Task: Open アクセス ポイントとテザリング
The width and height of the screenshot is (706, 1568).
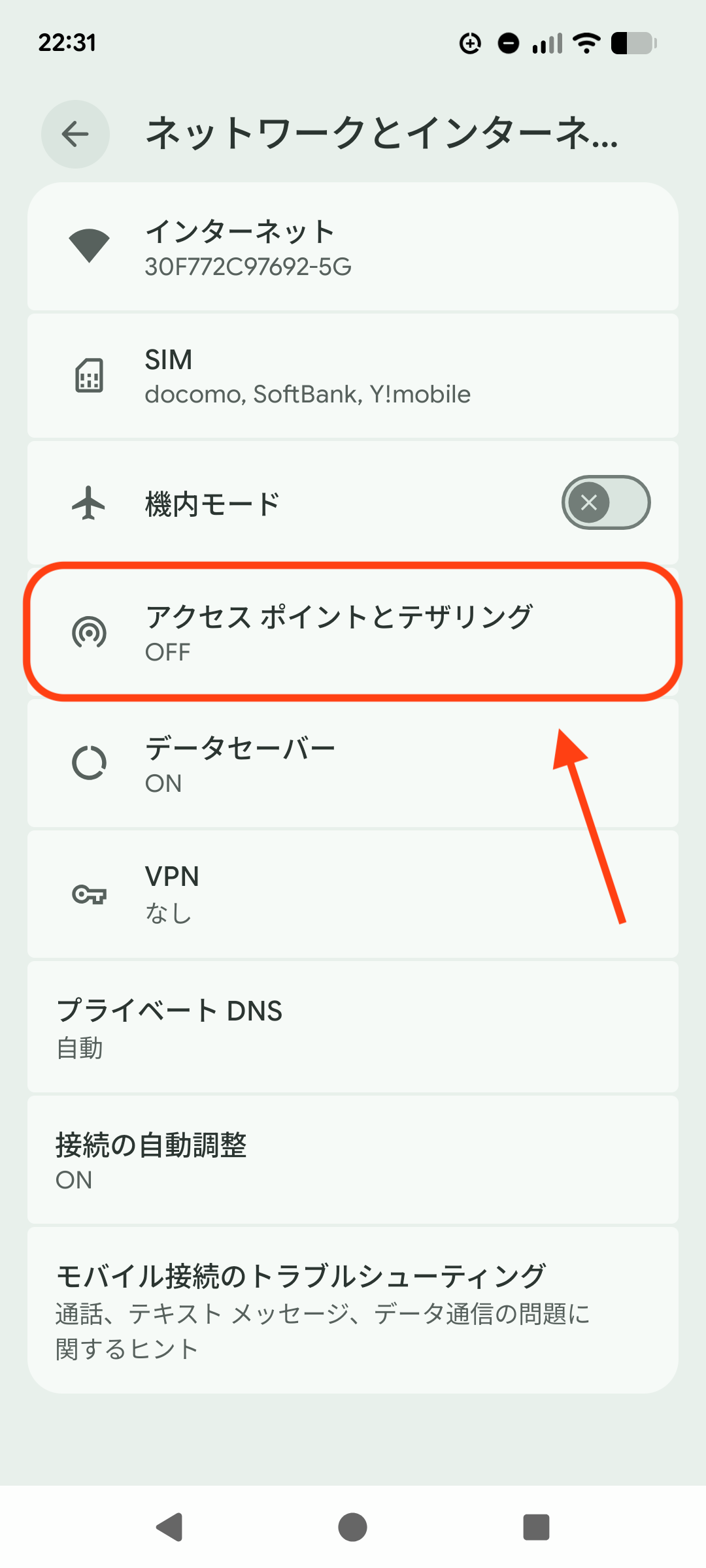Action: tap(353, 632)
